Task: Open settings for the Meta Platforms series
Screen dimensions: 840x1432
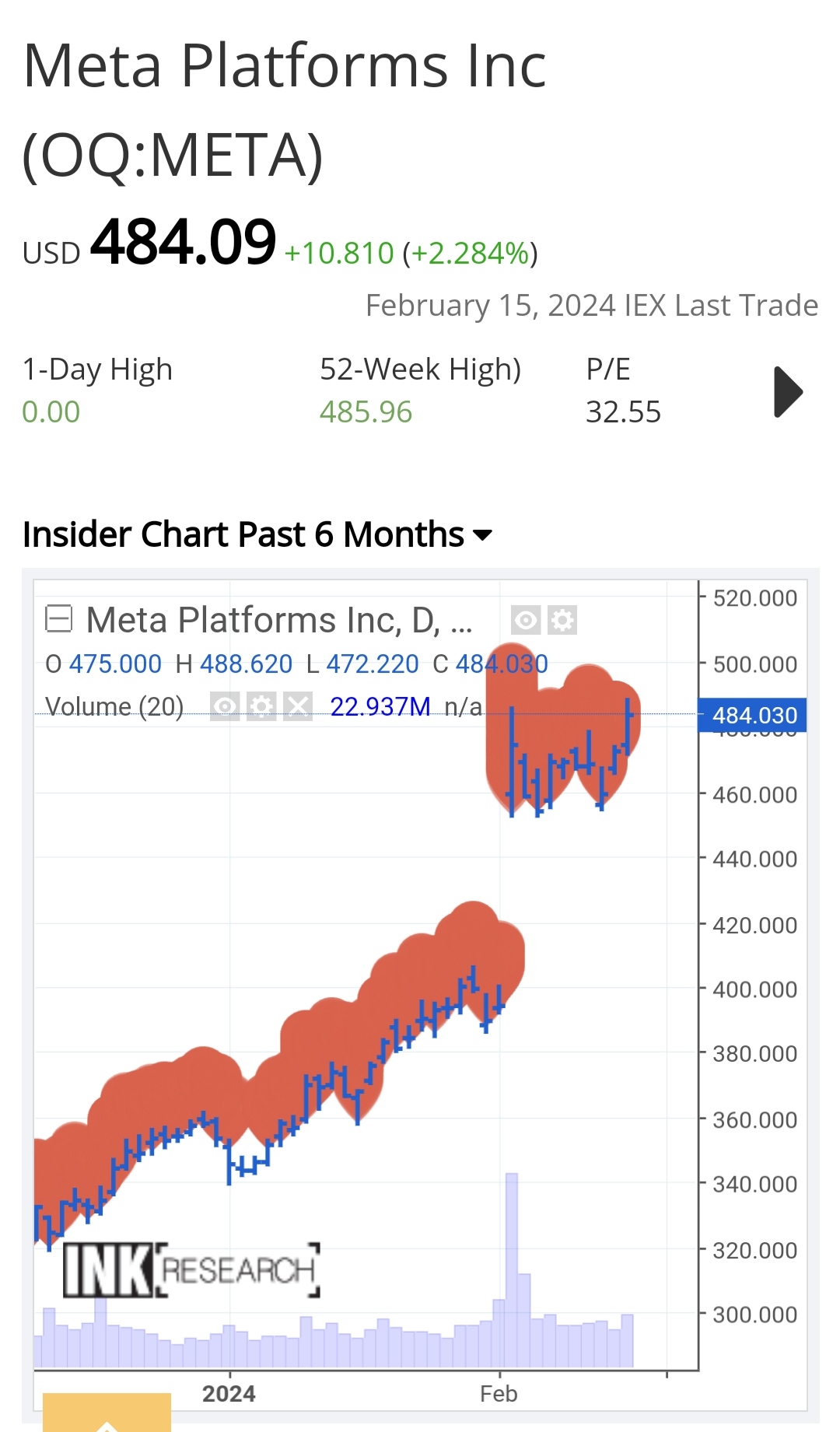Action: tap(562, 620)
